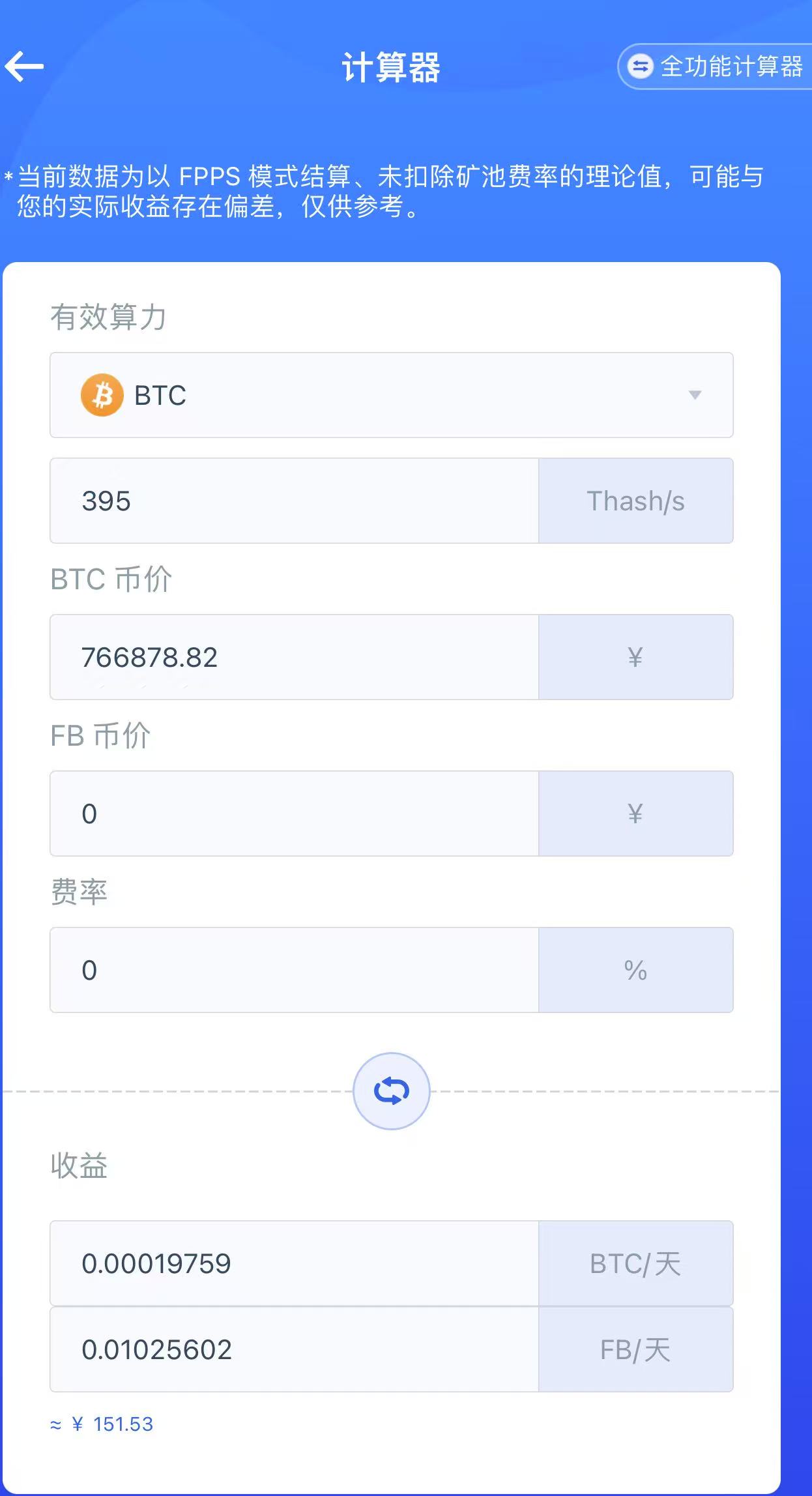Edit the 费率 percentage field
Screen dimensions: 812x1496
(295, 970)
